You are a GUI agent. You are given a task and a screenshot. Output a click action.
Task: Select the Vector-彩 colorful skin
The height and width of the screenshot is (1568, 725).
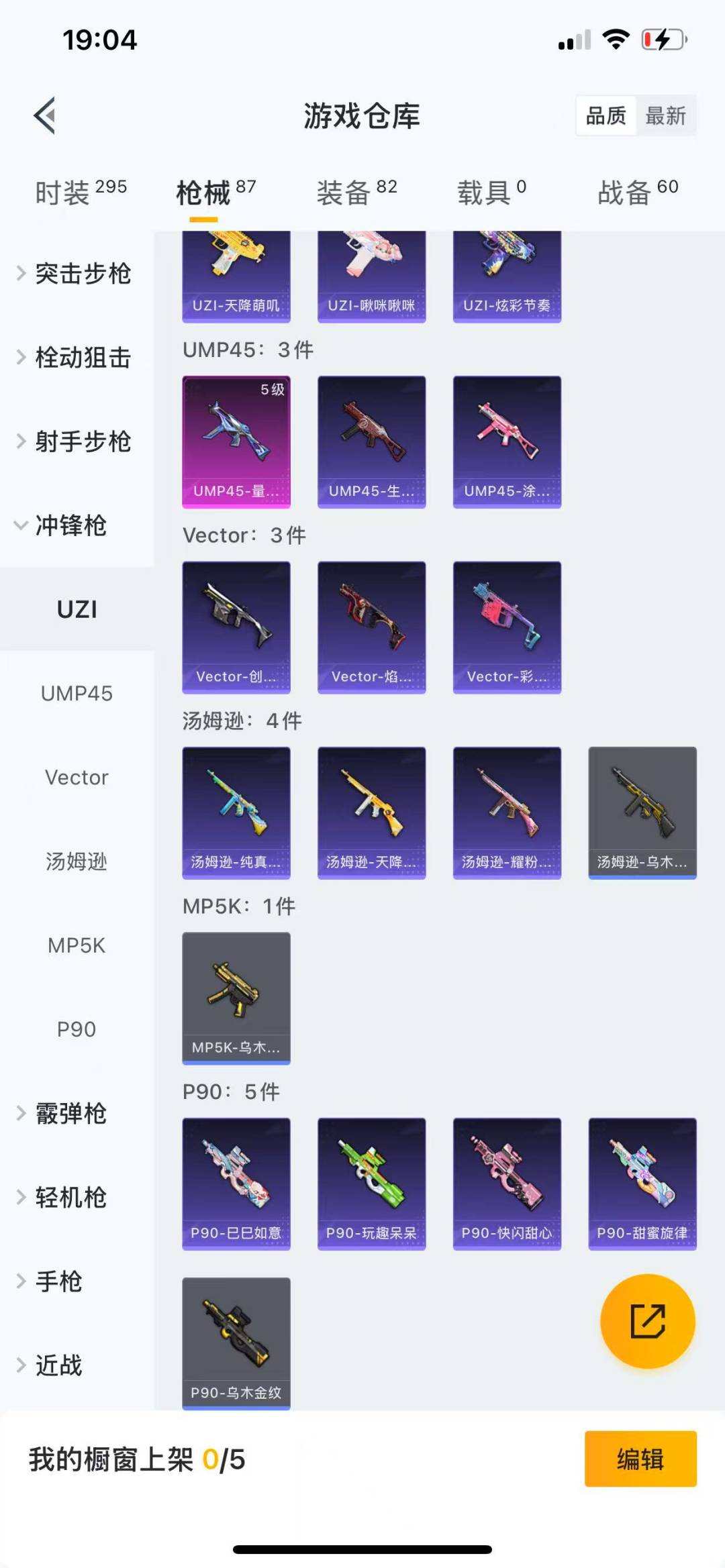pos(507,624)
